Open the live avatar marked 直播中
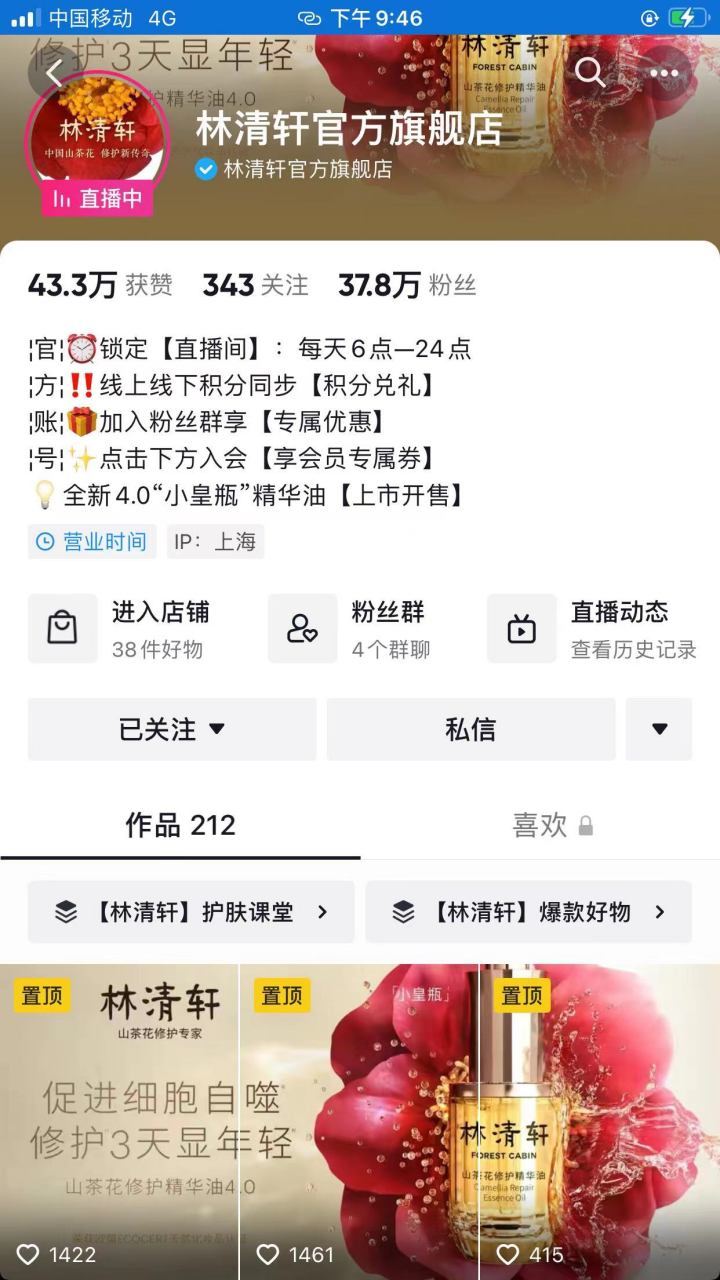720x1280 pixels. pyautogui.click(x=97, y=142)
